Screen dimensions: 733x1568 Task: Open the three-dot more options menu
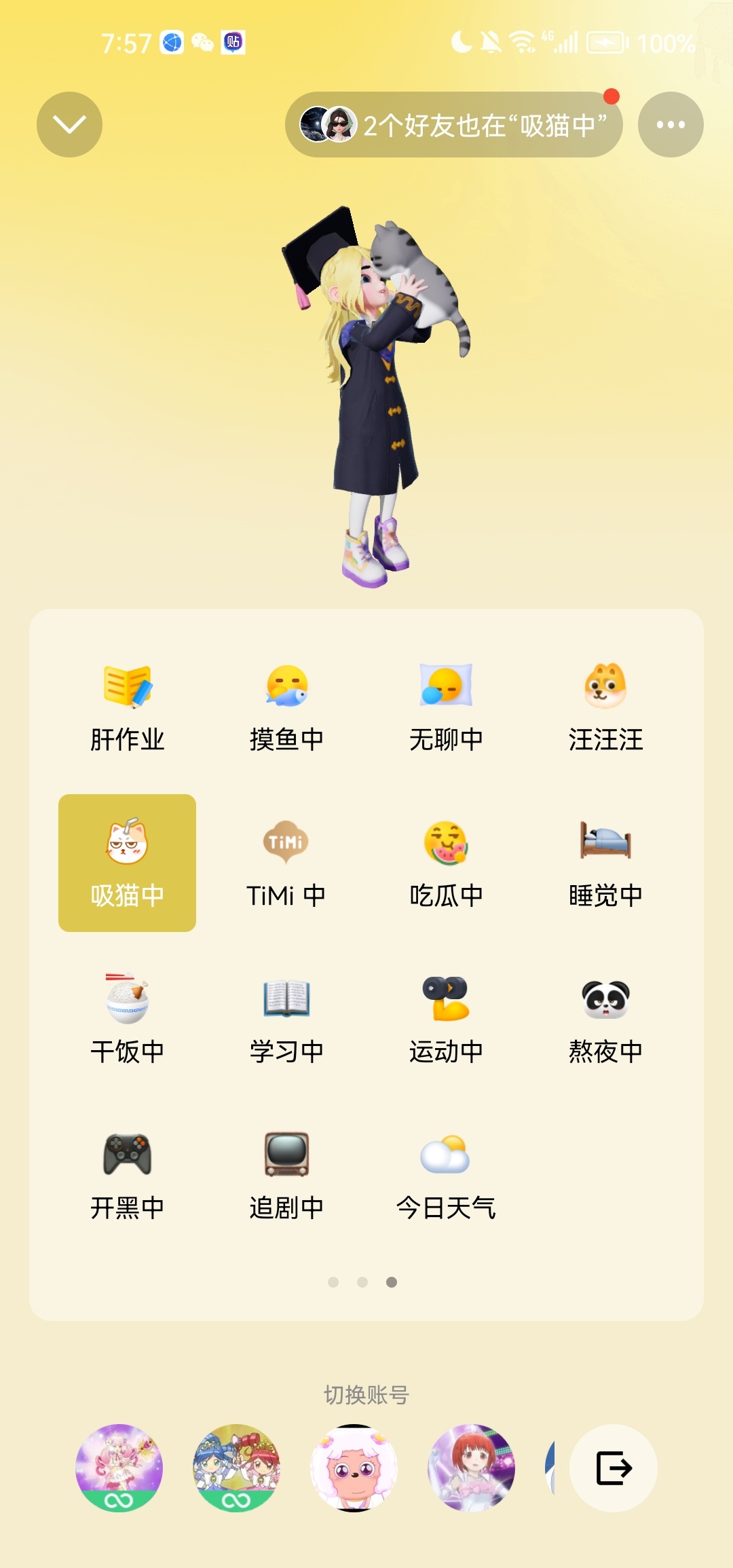[x=671, y=124]
